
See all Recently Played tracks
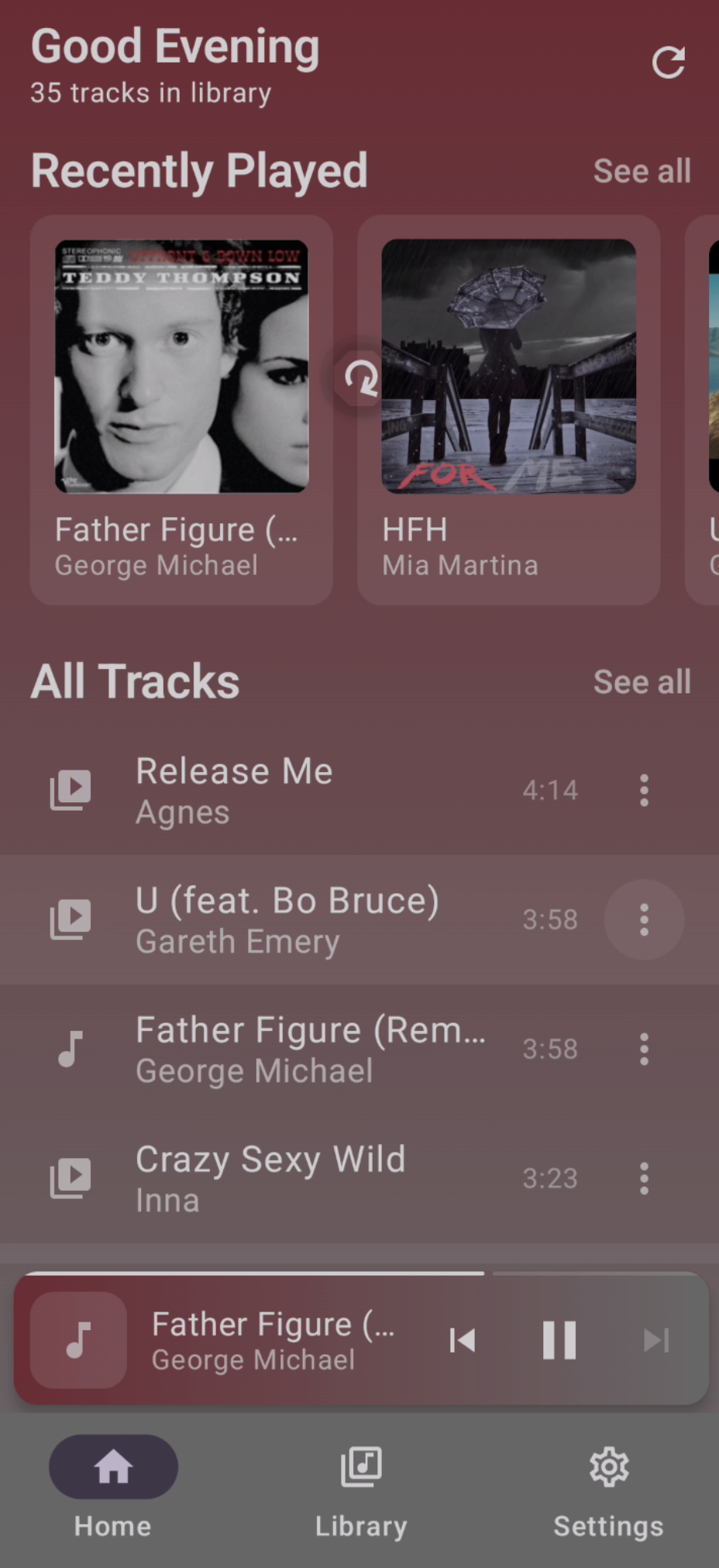point(642,171)
